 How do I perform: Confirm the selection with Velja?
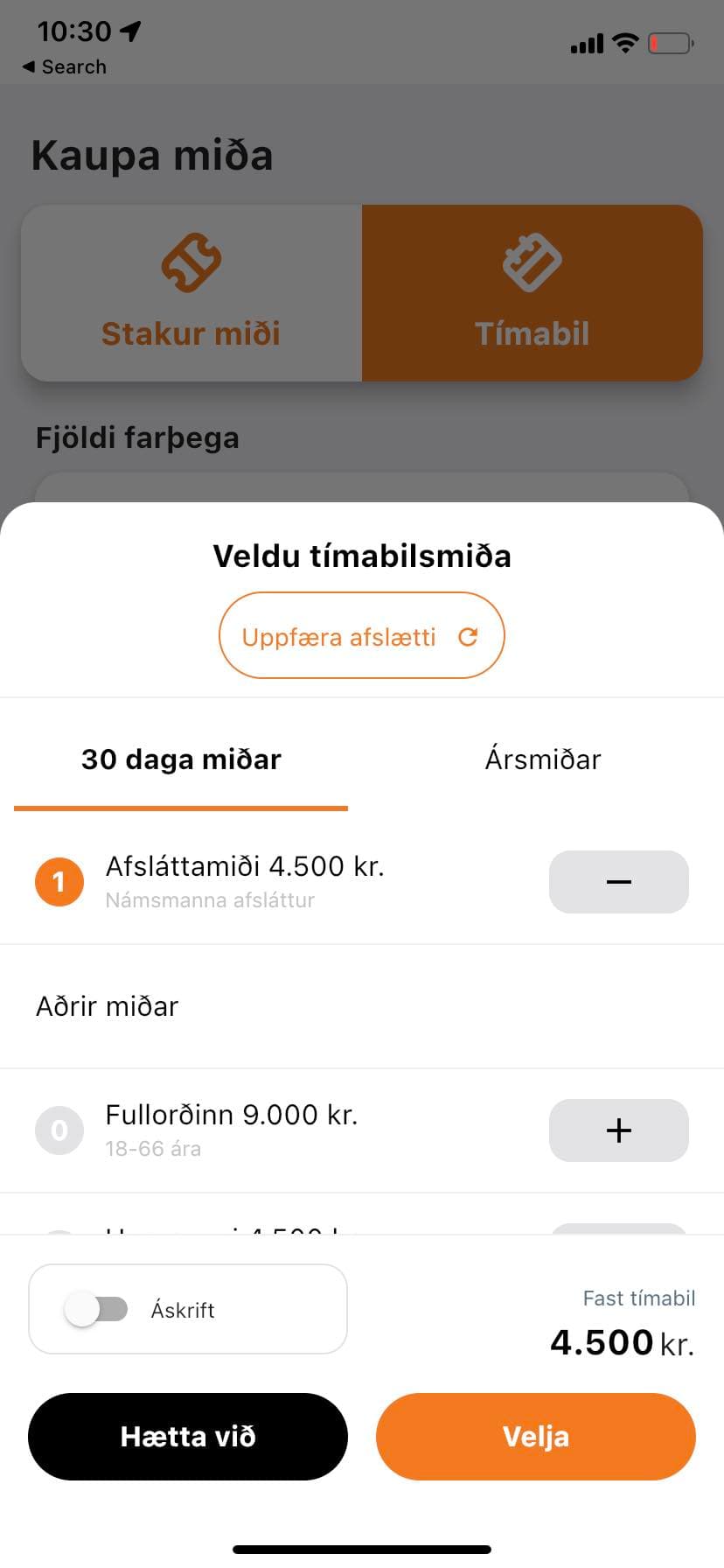[x=536, y=1437]
